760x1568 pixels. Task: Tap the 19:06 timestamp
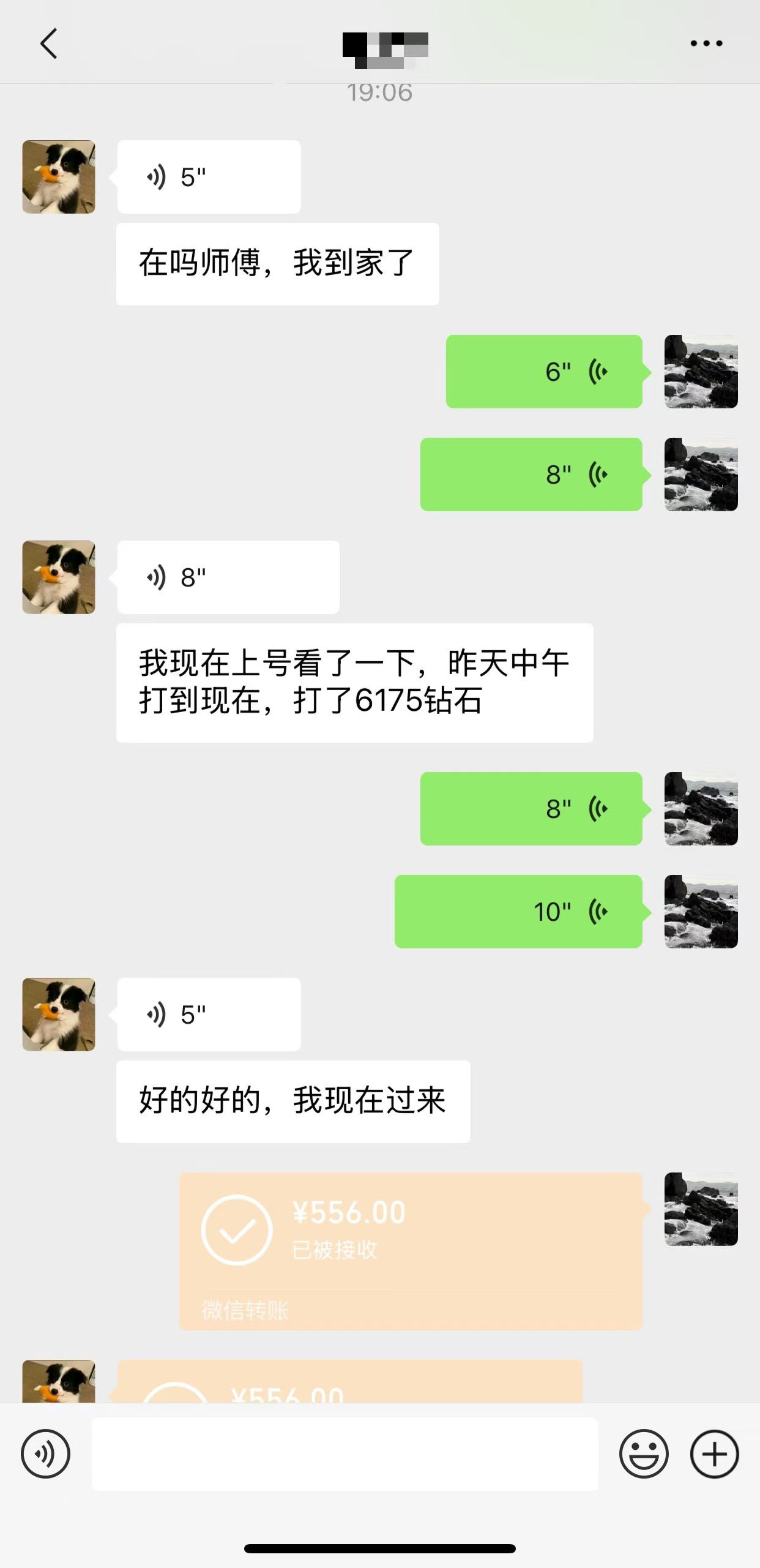(379, 91)
